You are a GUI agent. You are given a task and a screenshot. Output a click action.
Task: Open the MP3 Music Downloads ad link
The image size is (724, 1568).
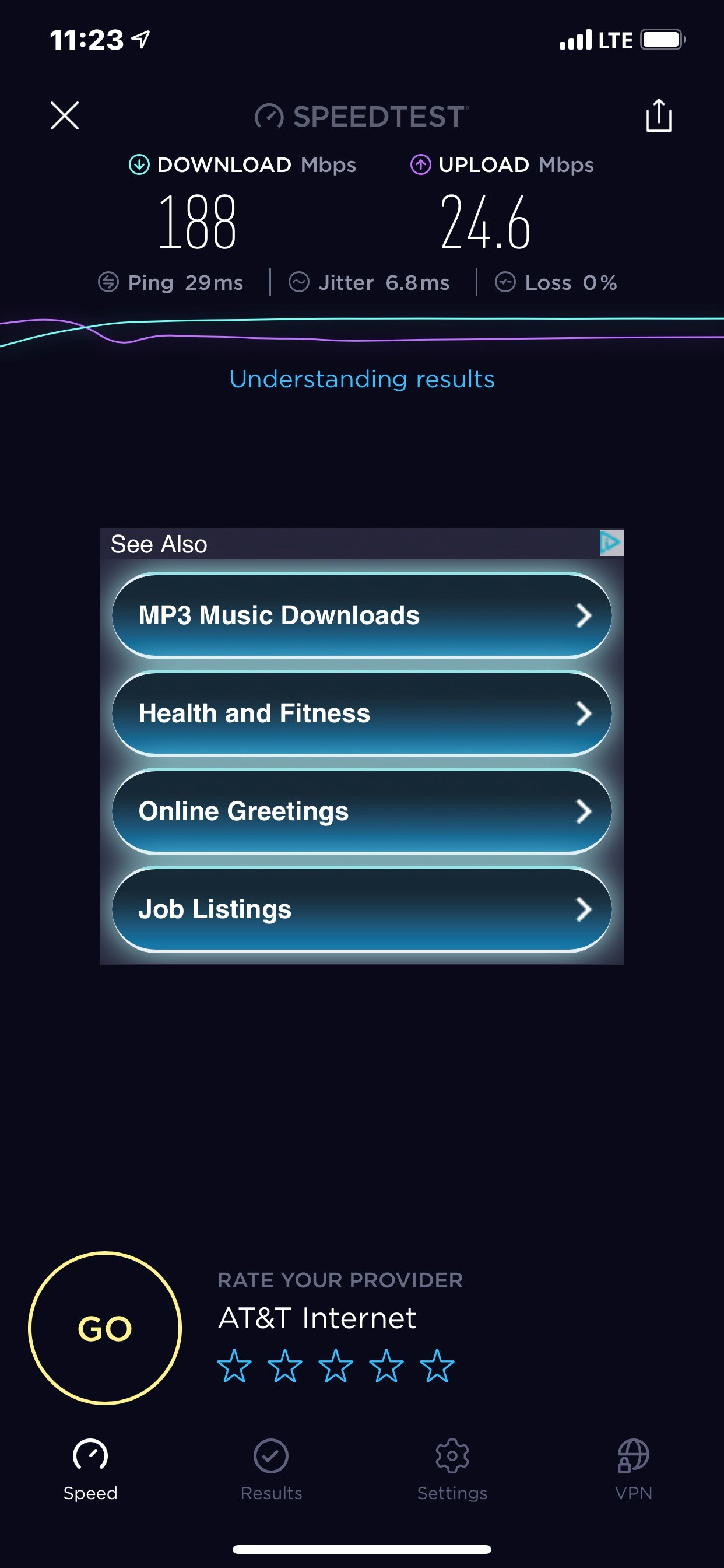pyautogui.click(x=362, y=615)
